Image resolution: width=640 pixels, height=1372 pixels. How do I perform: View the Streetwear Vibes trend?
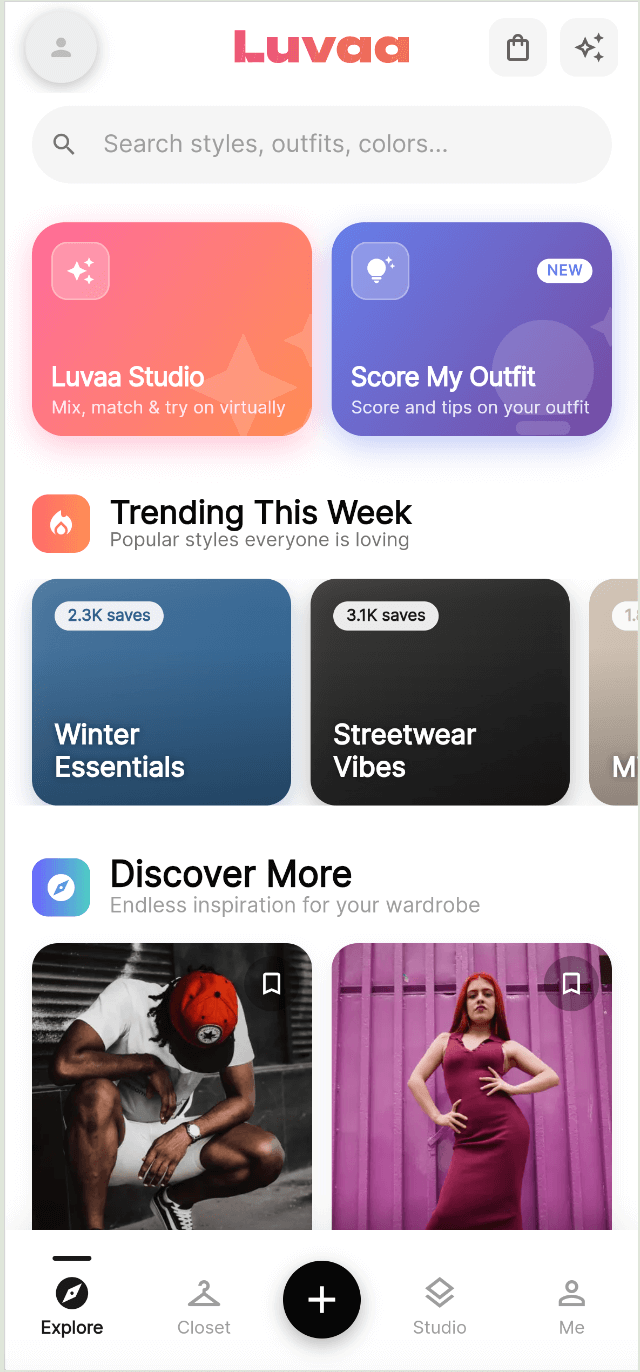pyautogui.click(x=440, y=692)
